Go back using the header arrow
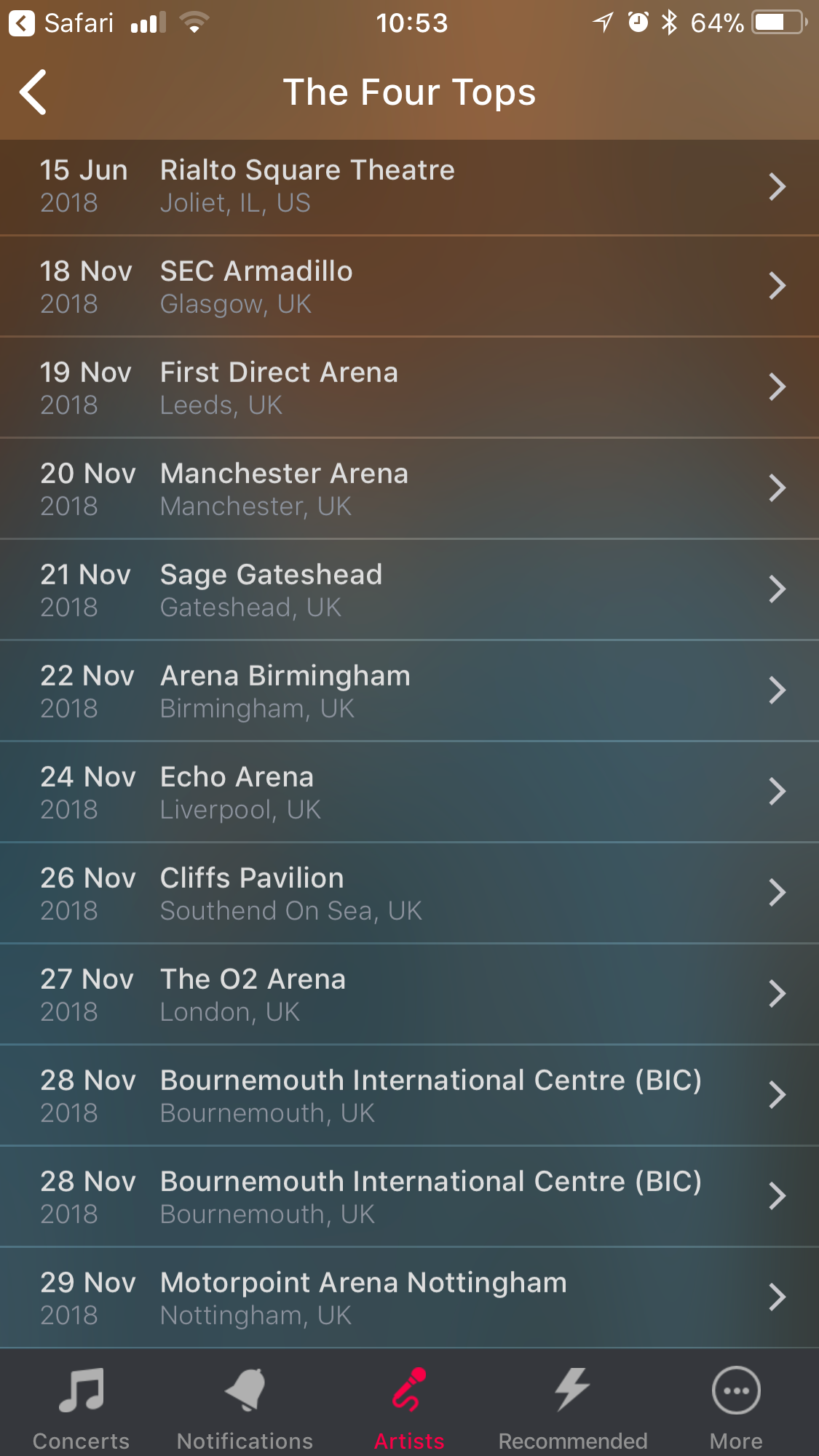This screenshot has height=1456, width=819. tap(33, 92)
